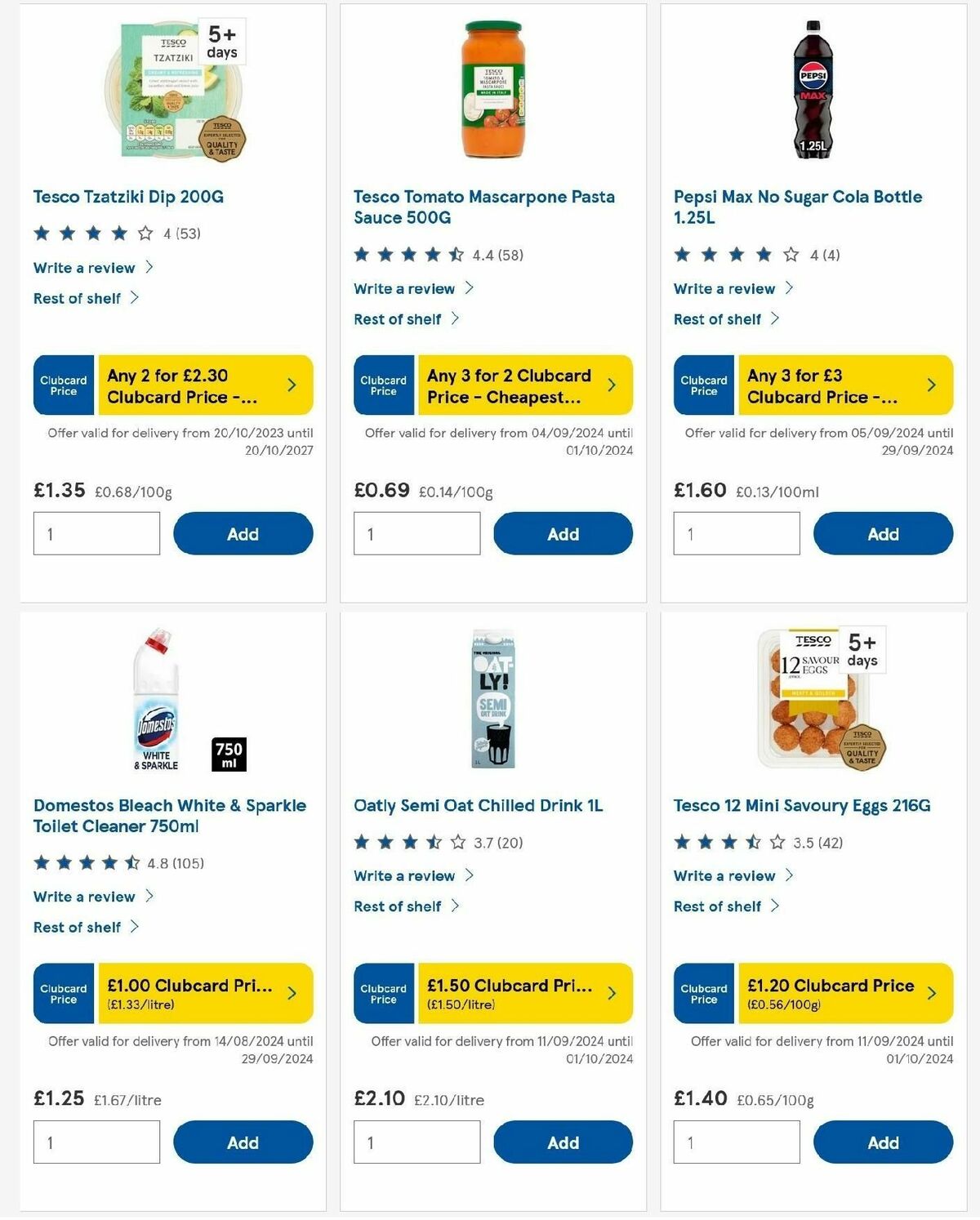Click the Clubcard Price badge on the Pepsi Max offer
This screenshot has height=1220, width=980.
[702, 385]
